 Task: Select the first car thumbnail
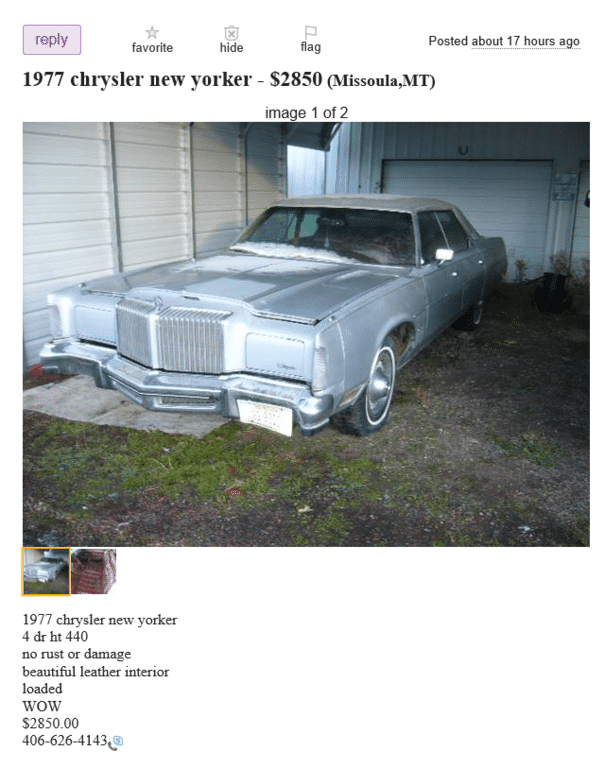pyautogui.click(x=46, y=571)
